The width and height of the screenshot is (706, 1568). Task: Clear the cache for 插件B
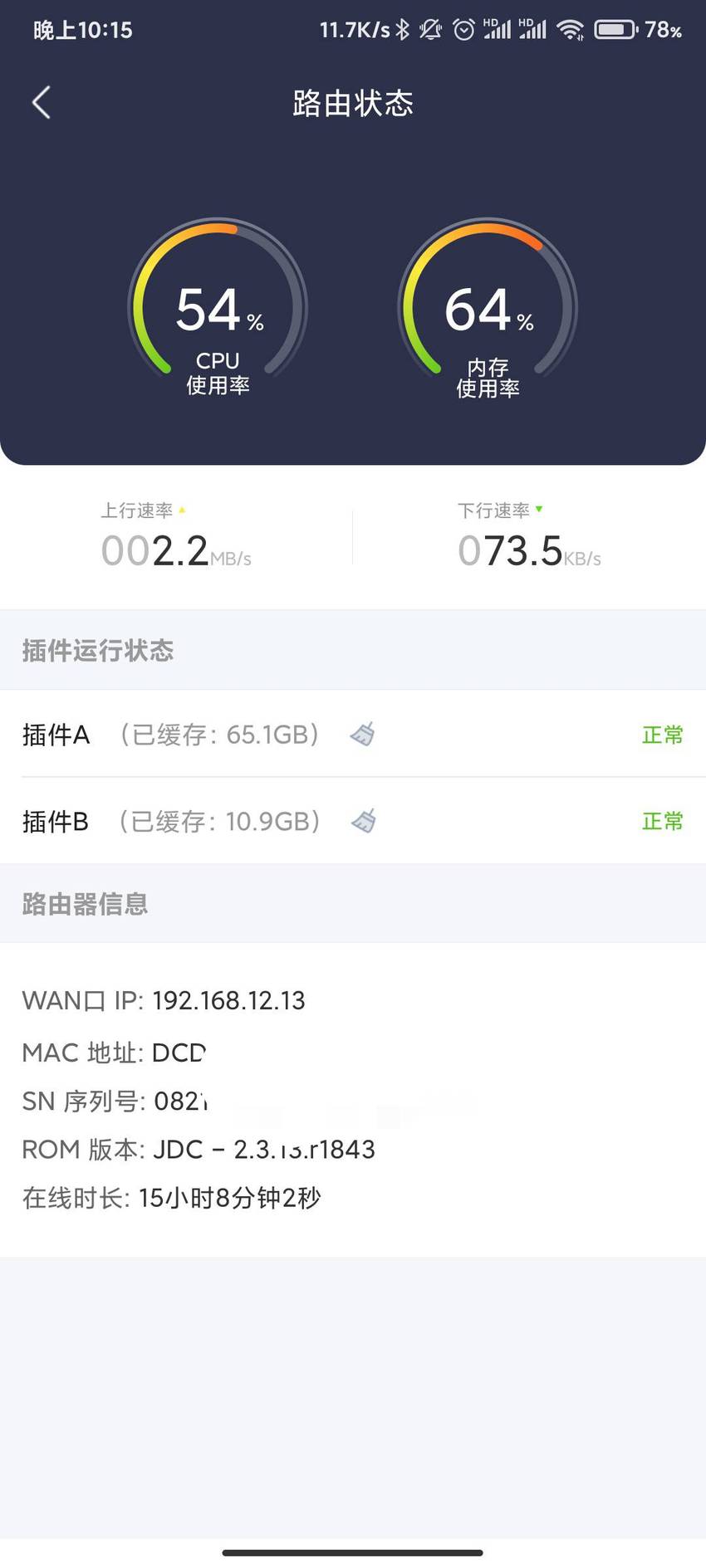pyautogui.click(x=364, y=821)
